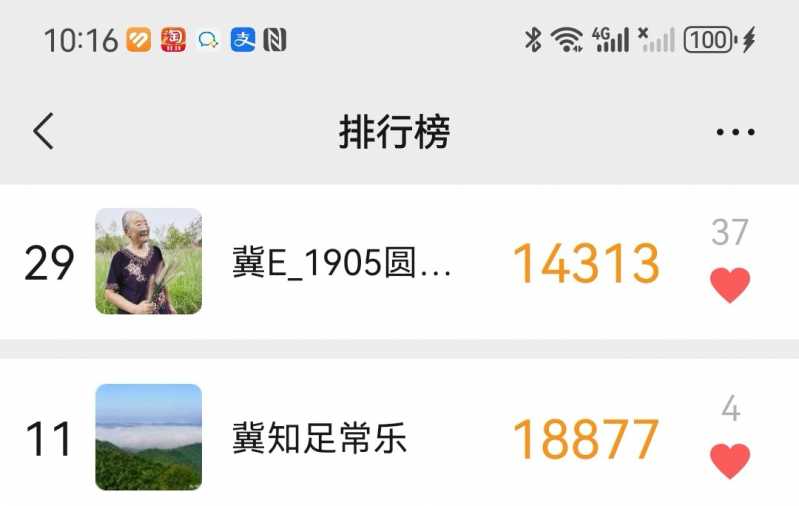Like 冀知足常乐's step record
Image resolution: width=799 pixels, height=506 pixels.
(x=730, y=461)
